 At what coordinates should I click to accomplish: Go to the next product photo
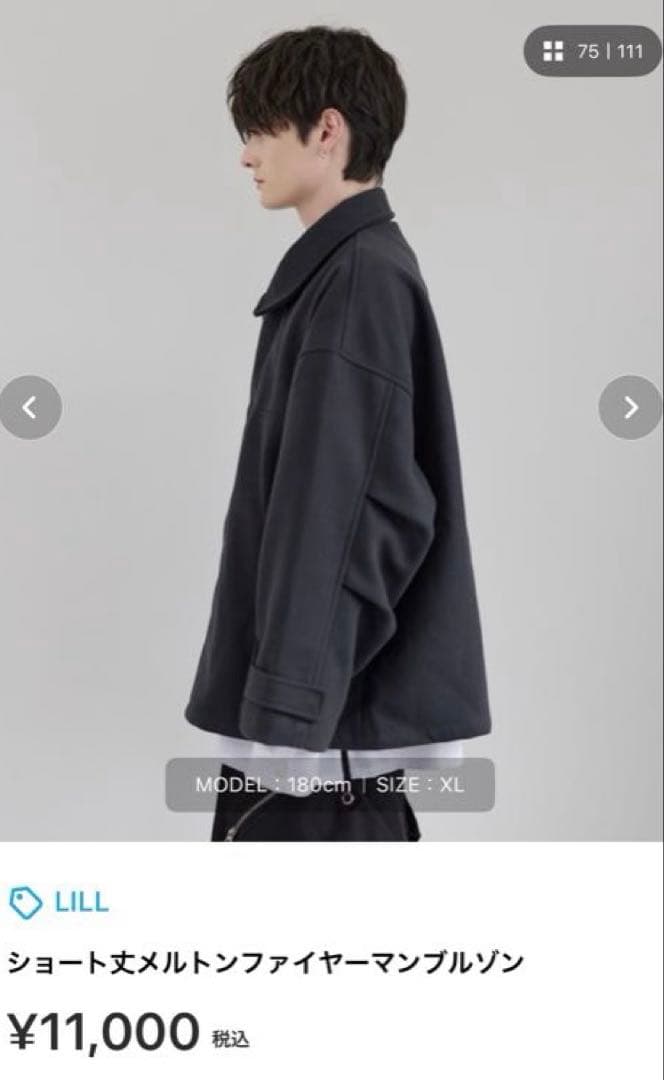tap(630, 407)
